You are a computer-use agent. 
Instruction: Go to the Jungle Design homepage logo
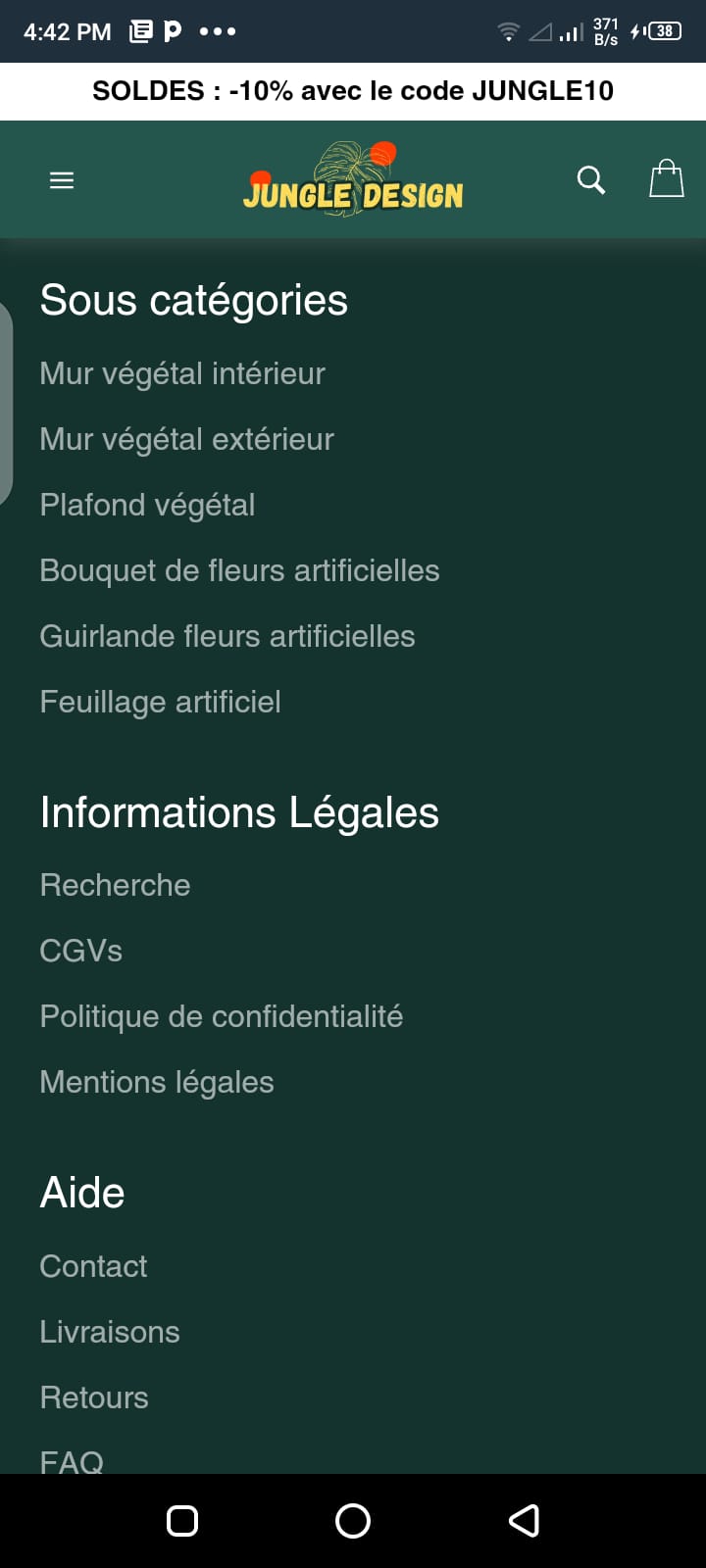pos(353,181)
